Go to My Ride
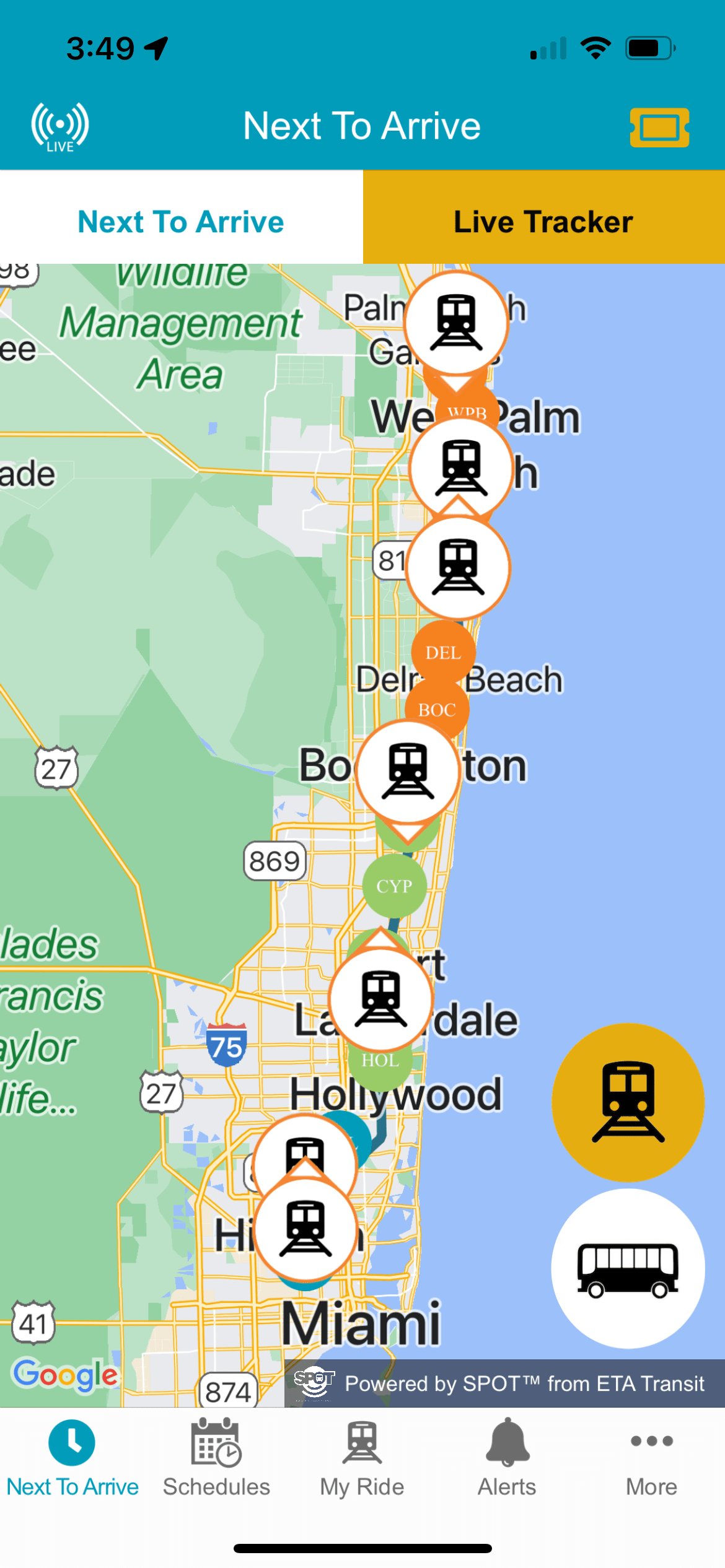The width and height of the screenshot is (725, 1568). click(362, 1458)
